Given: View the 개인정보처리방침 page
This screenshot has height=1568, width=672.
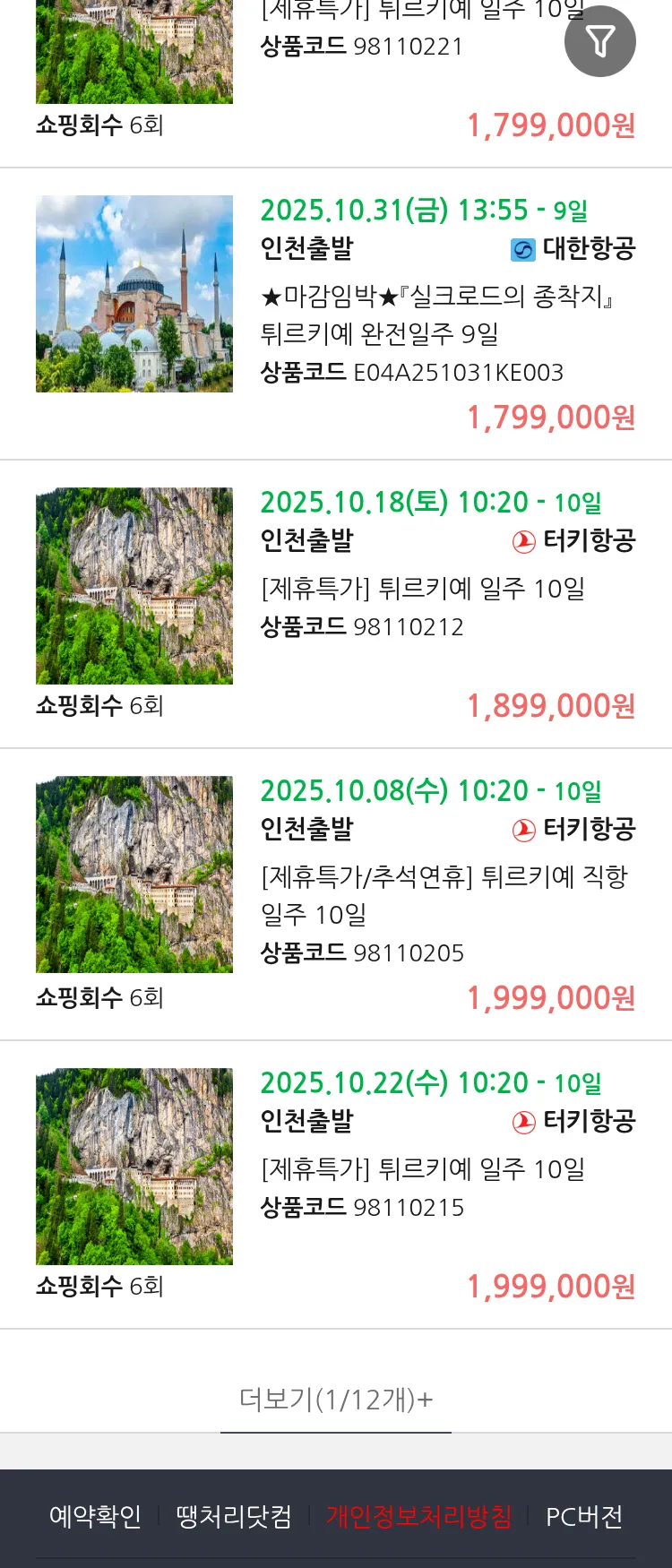Looking at the screenshot, I should (418, 1516).
